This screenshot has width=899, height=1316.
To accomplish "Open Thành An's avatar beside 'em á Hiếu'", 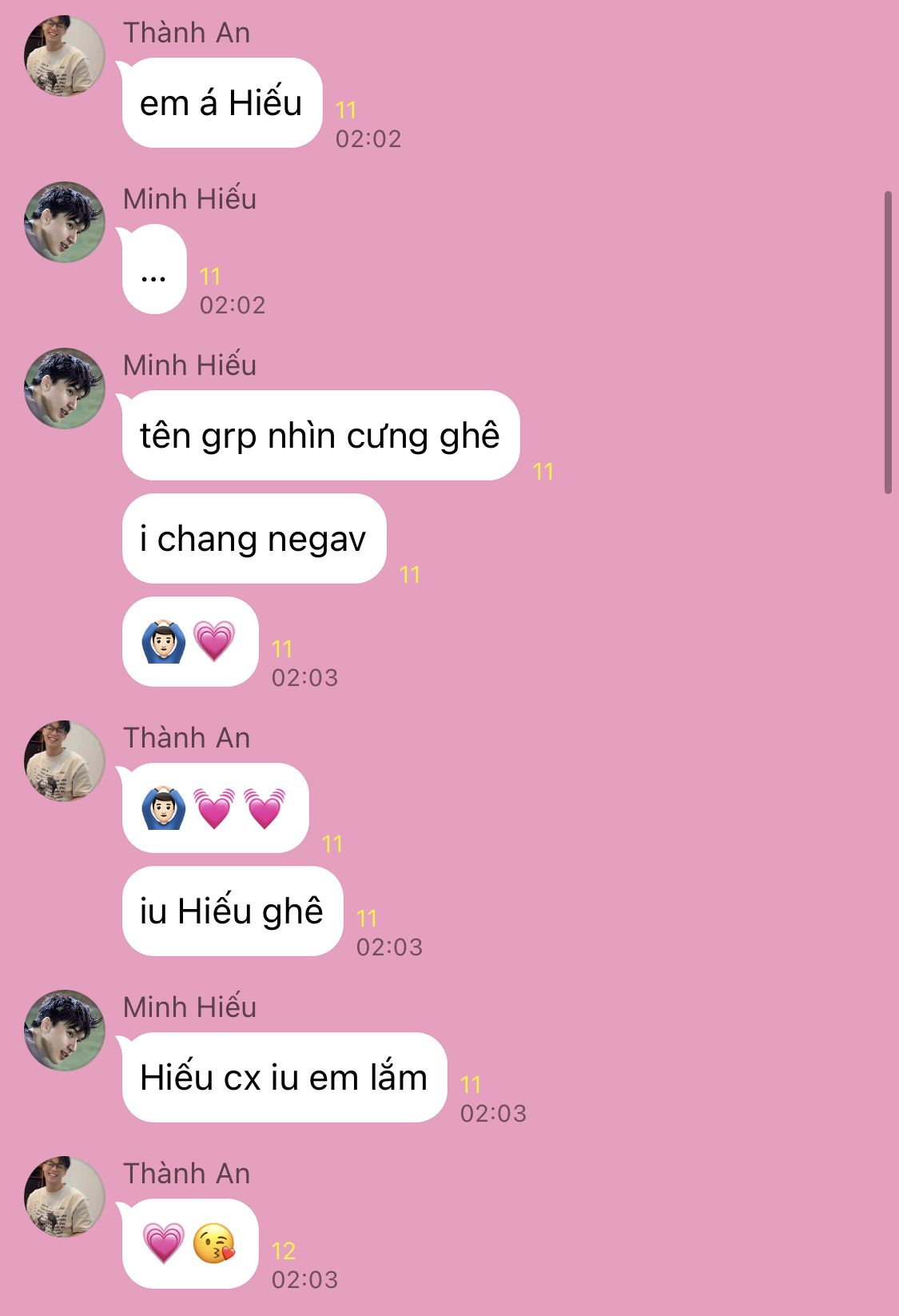I will click(x=65, y=56).
